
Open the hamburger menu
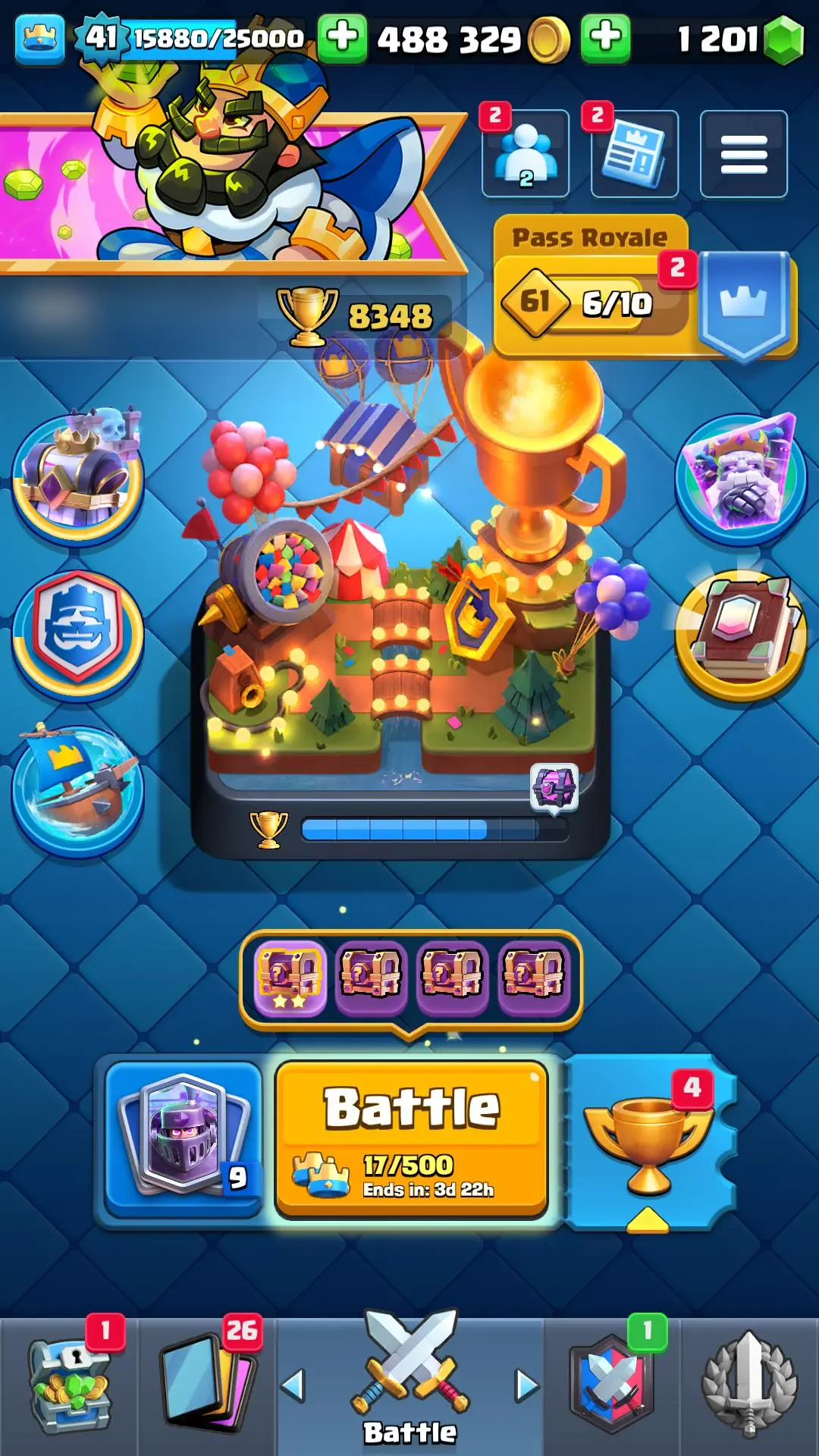point(743,154)
